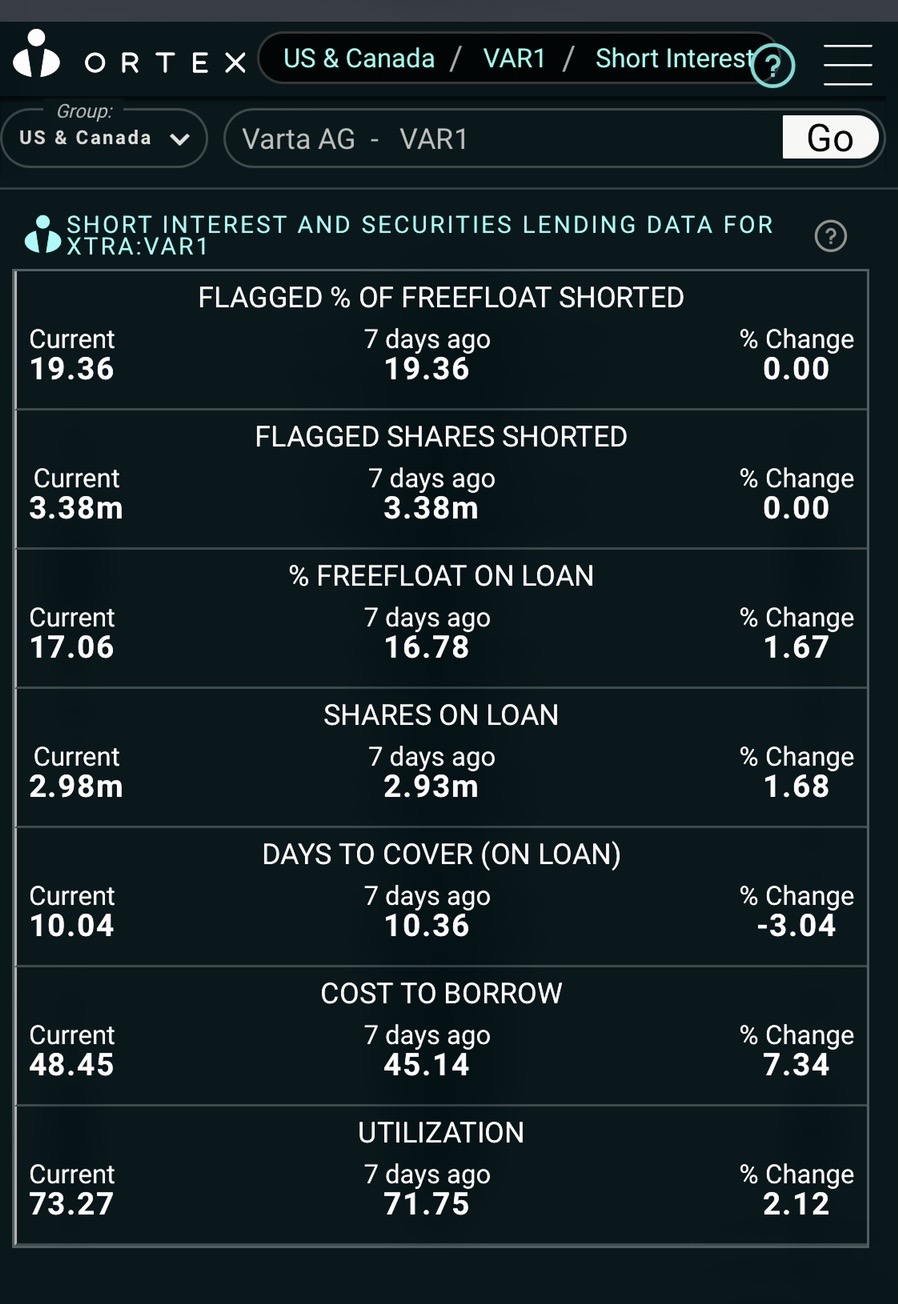Open the hamburger menu
898x1304 pixels.
tap(847, 65)
